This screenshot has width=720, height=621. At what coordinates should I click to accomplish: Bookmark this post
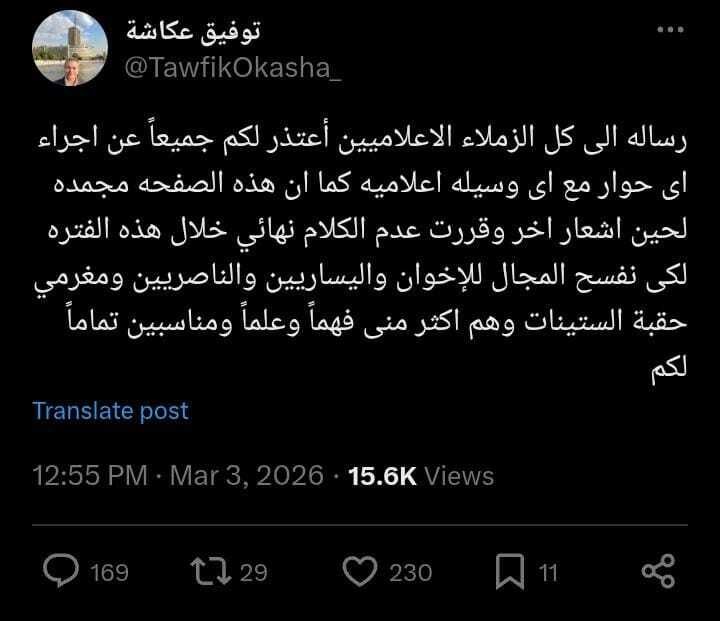pyautogui.click(x=509, y=571)
